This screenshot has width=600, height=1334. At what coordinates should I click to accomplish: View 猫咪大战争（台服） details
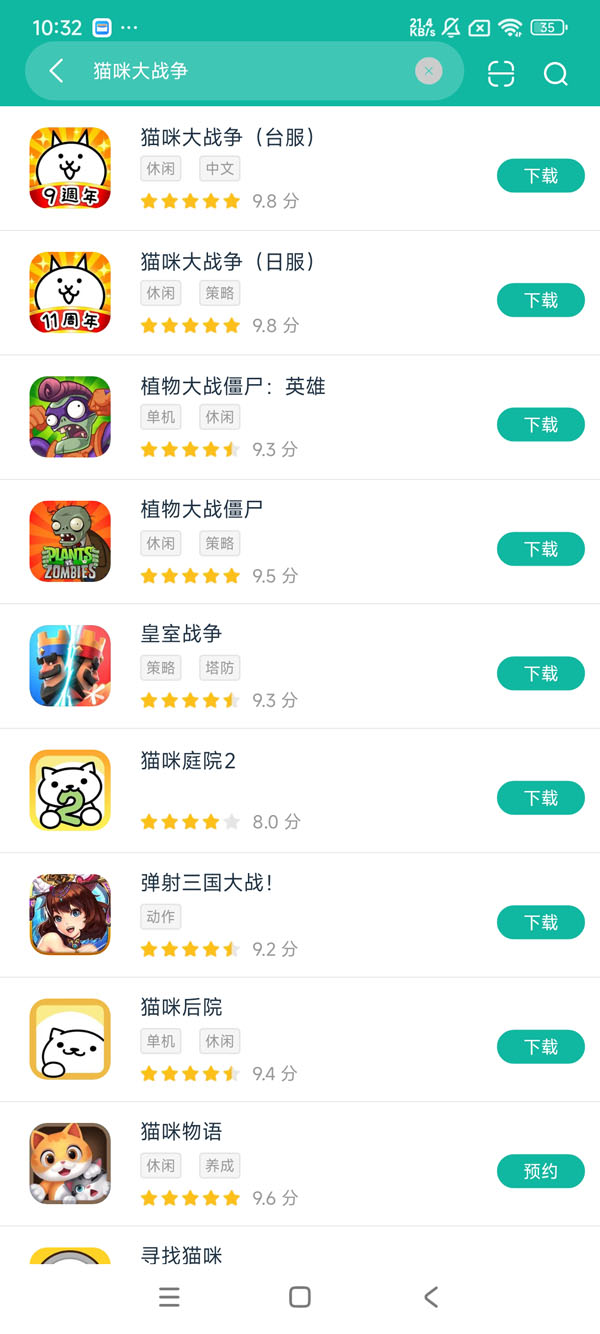click(x=228, y=138)
